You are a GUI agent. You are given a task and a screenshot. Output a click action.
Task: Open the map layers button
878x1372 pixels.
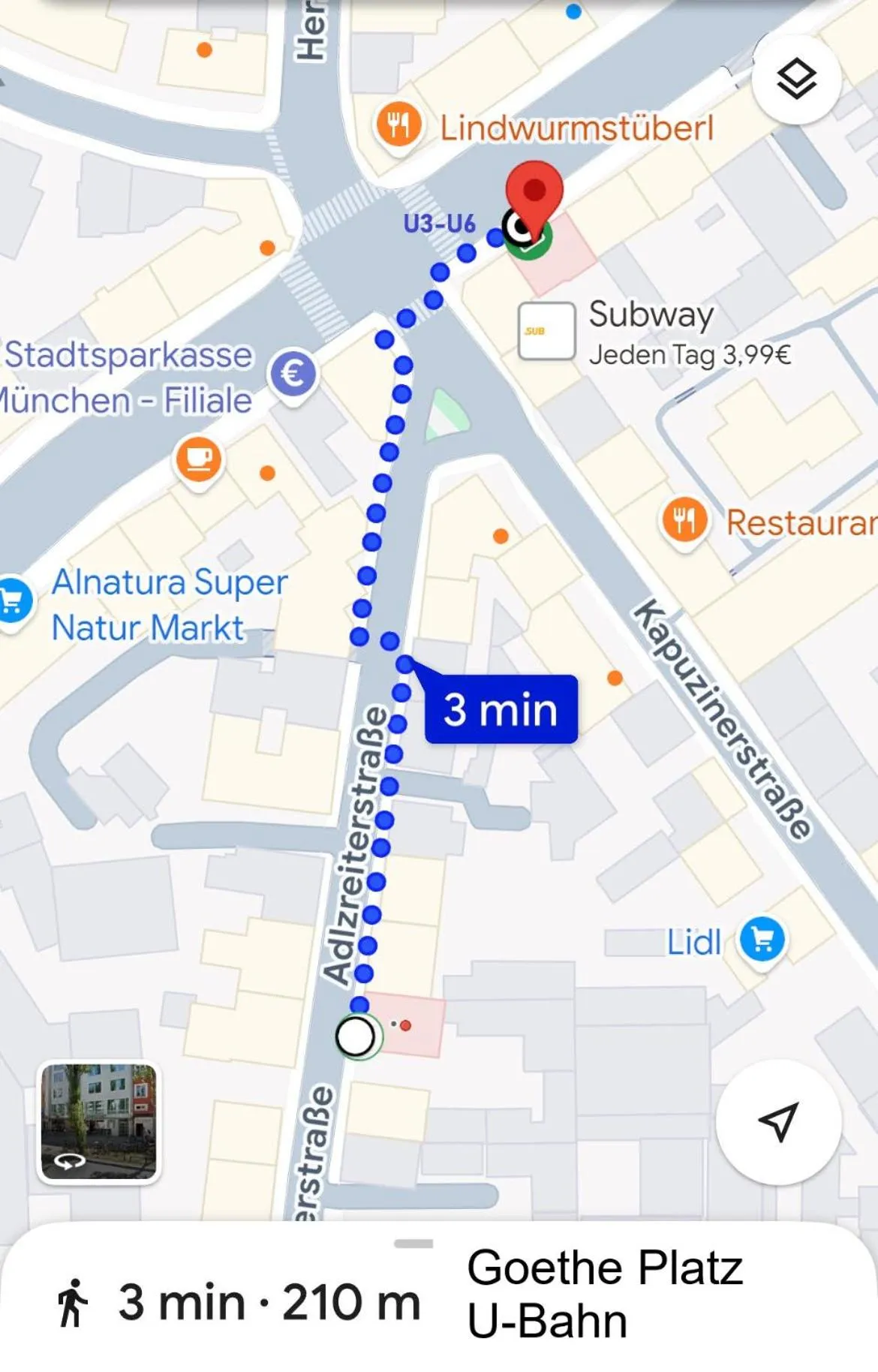pyautogui.click(x=795, y=80)
